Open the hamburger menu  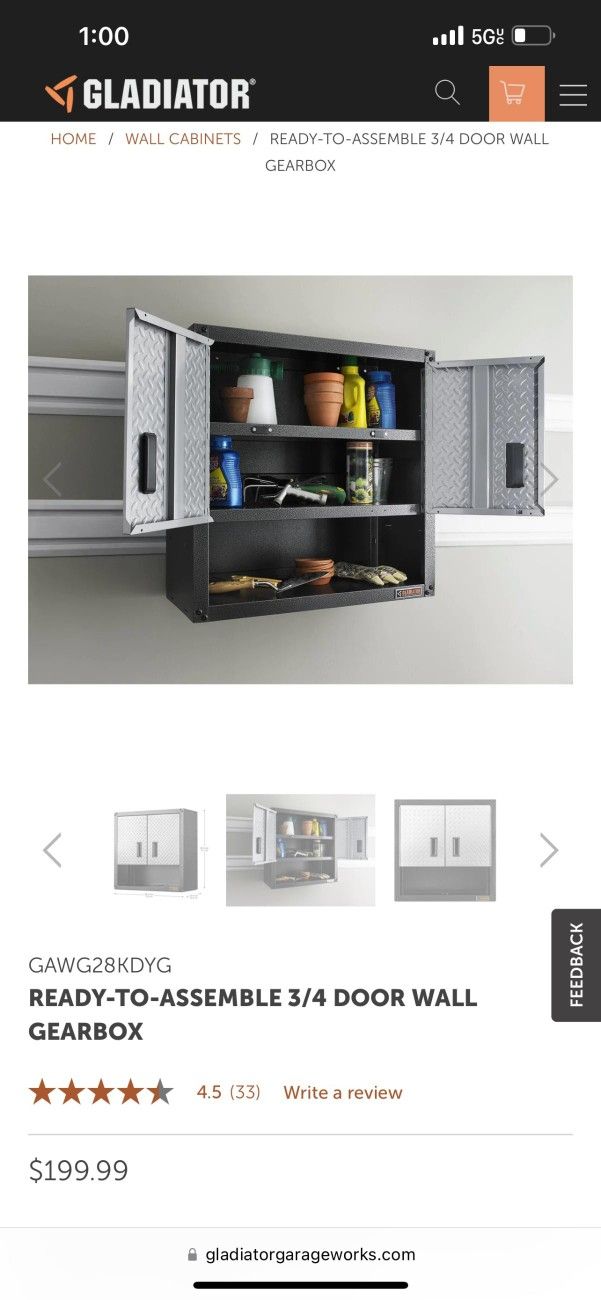(573, 95)
